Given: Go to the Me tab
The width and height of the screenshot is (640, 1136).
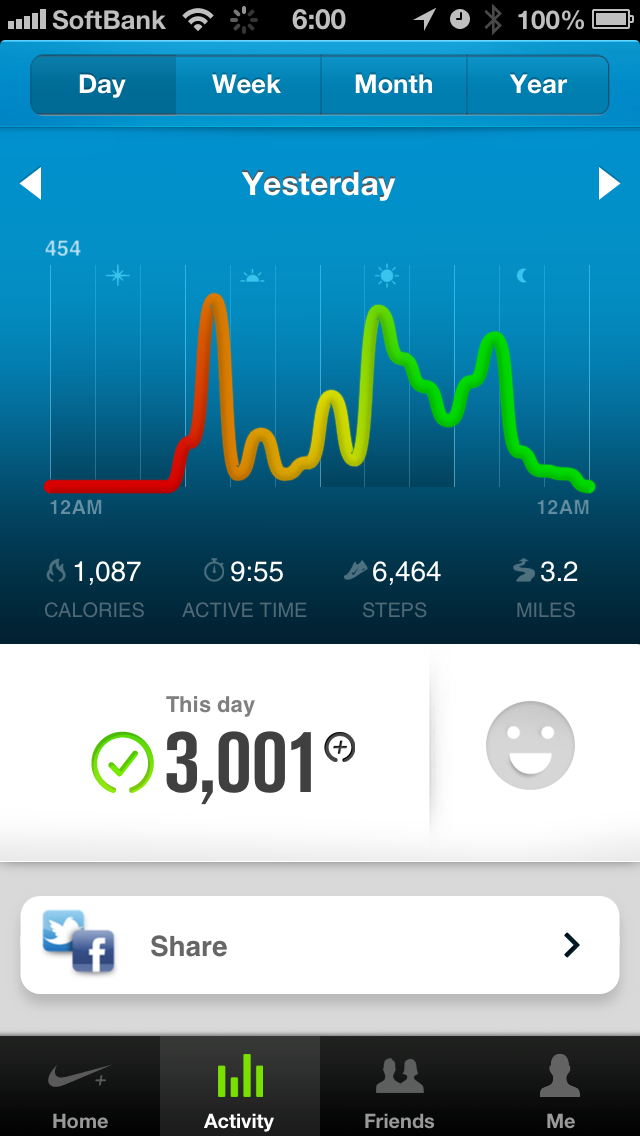Looking at the screenshot, I should (560, 1090).
